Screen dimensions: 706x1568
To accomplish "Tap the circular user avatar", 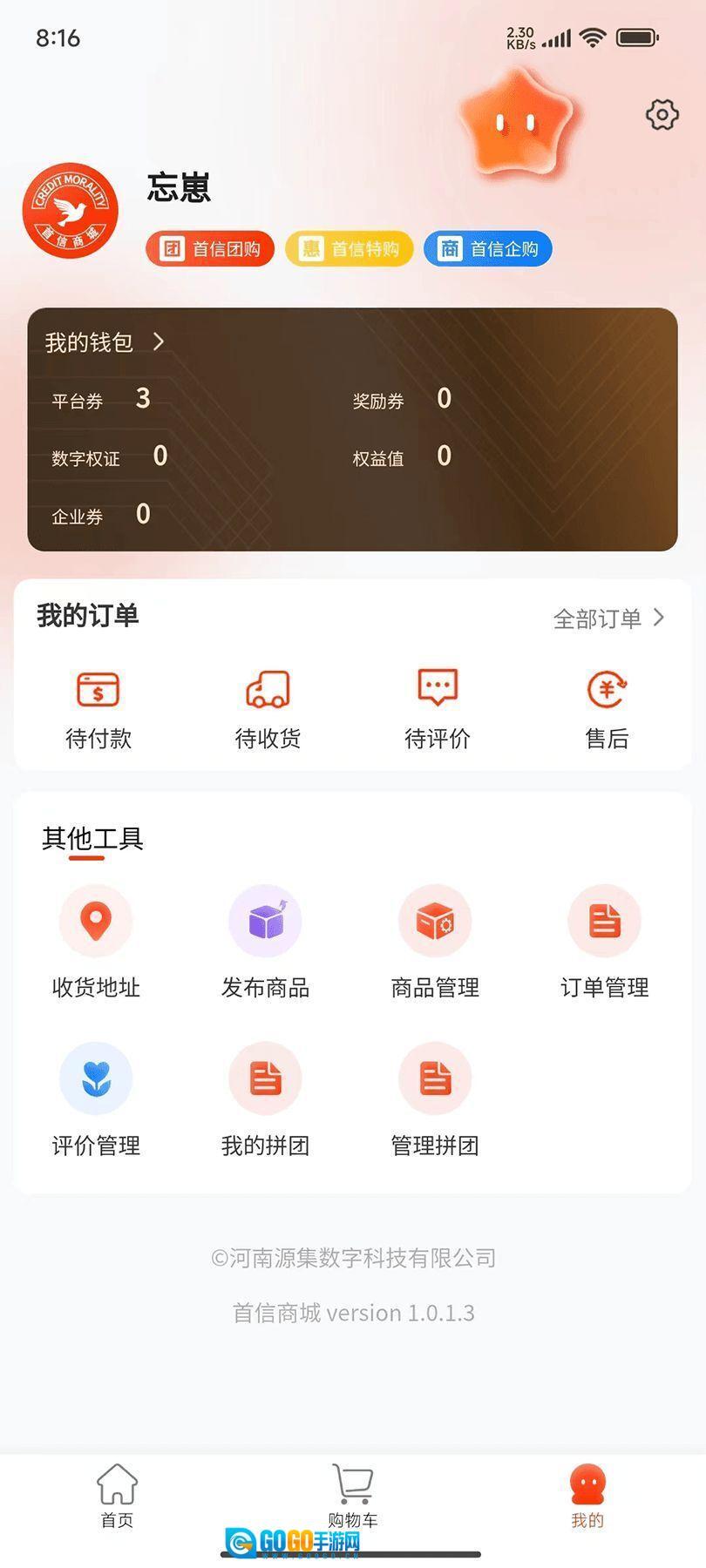I will coord(70,212).
